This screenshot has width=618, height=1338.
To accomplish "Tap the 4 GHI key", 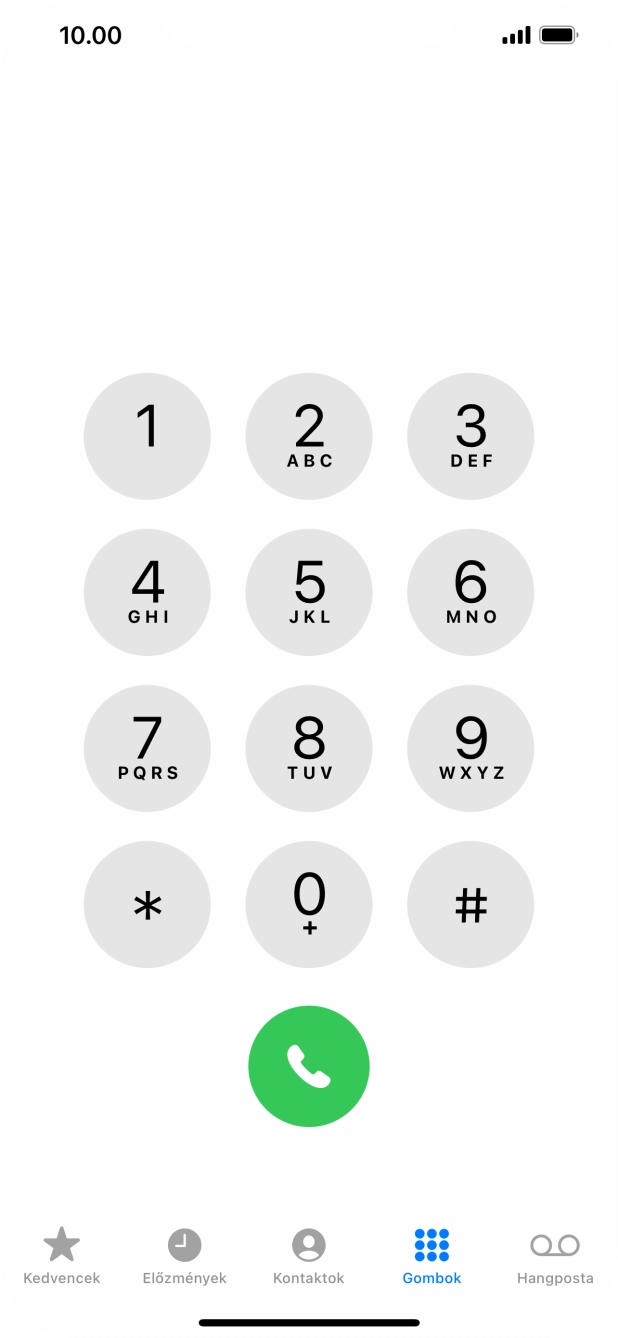I will click(147, 592).
